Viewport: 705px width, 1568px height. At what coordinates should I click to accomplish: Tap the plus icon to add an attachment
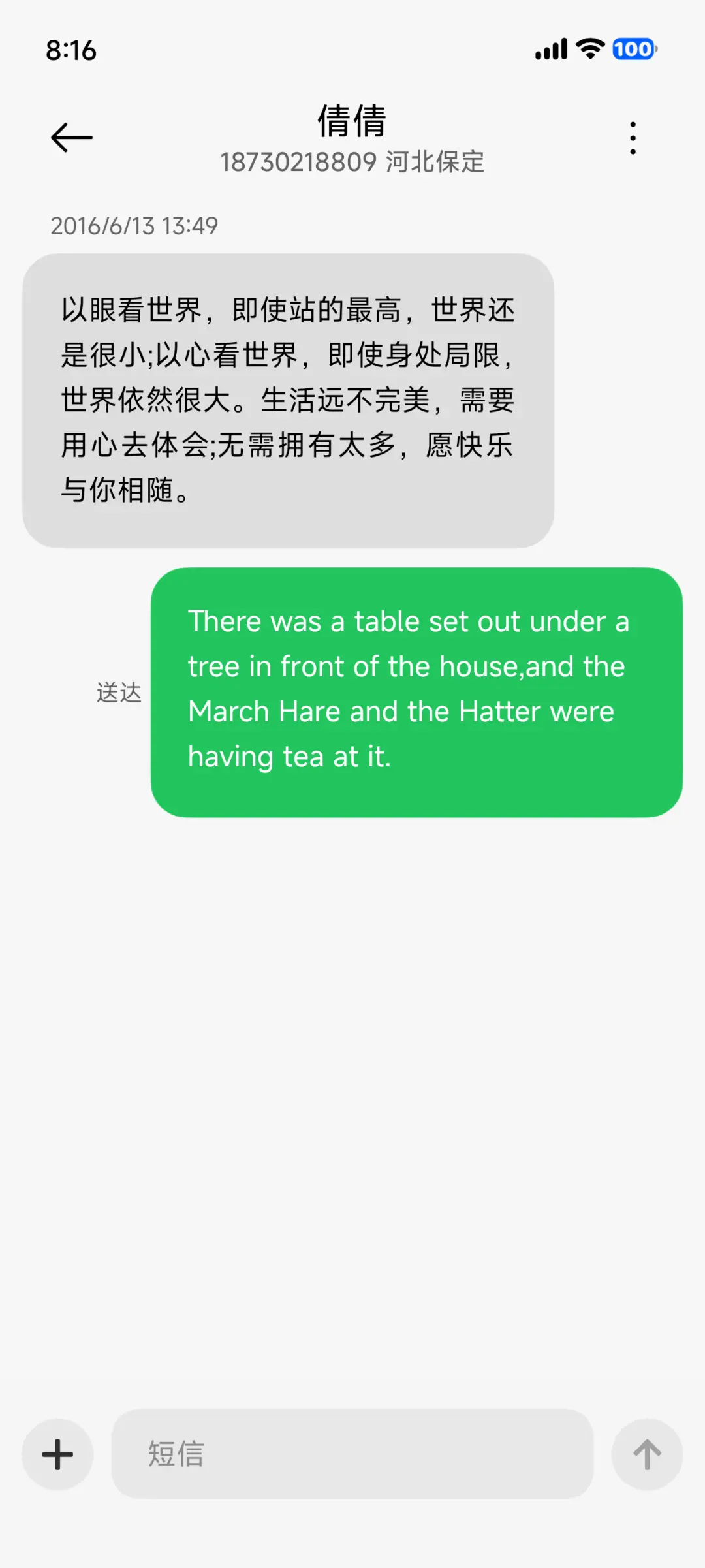(x=57, y=1454)
